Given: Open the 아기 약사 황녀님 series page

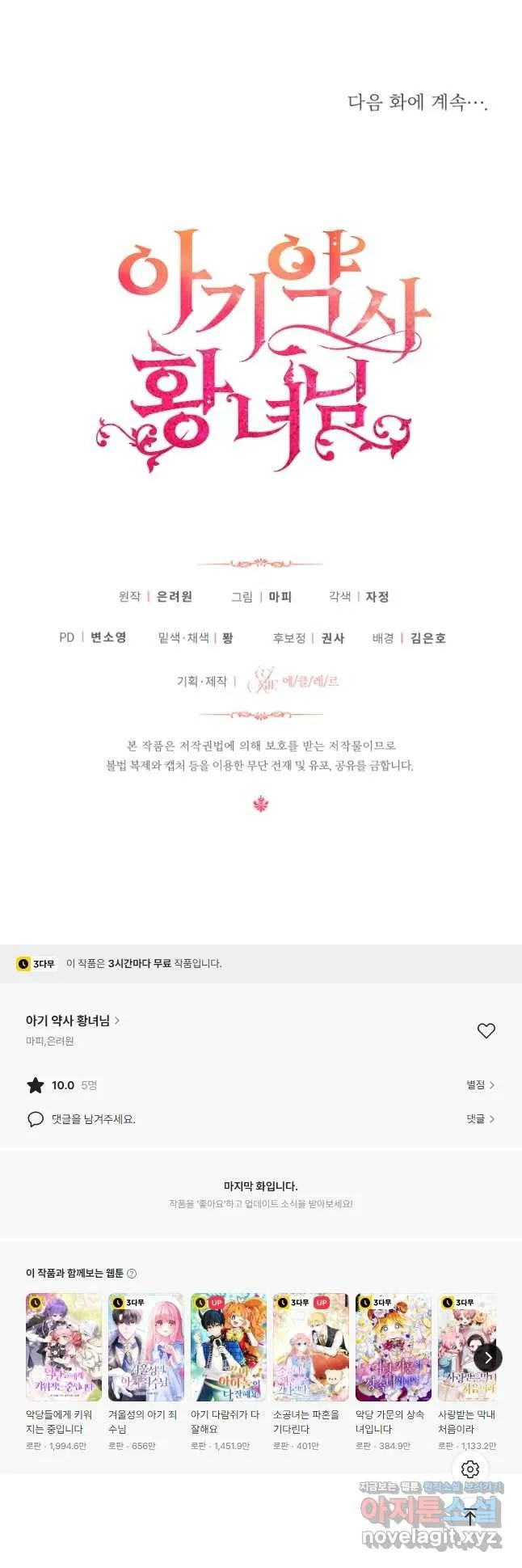Looking at the screenshot, I should [72, 1021].
